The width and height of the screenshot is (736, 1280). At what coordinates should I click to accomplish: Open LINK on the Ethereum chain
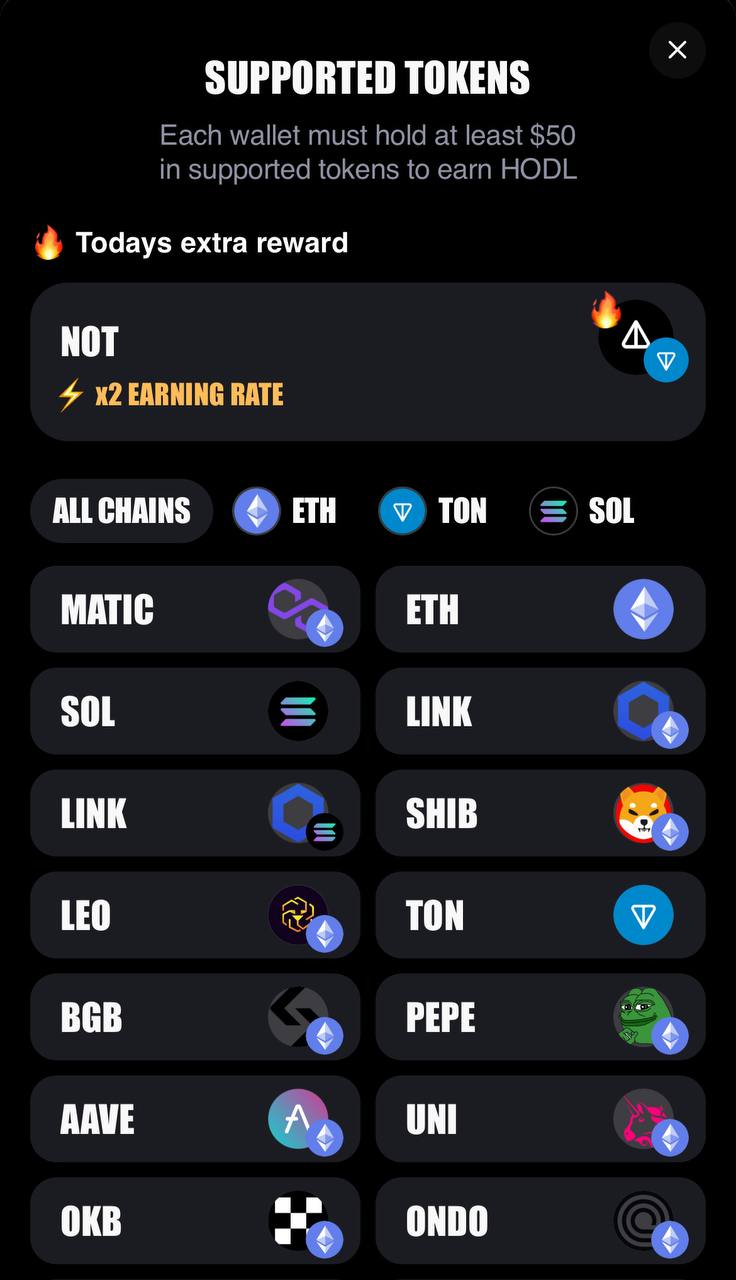tap(540, 712)
